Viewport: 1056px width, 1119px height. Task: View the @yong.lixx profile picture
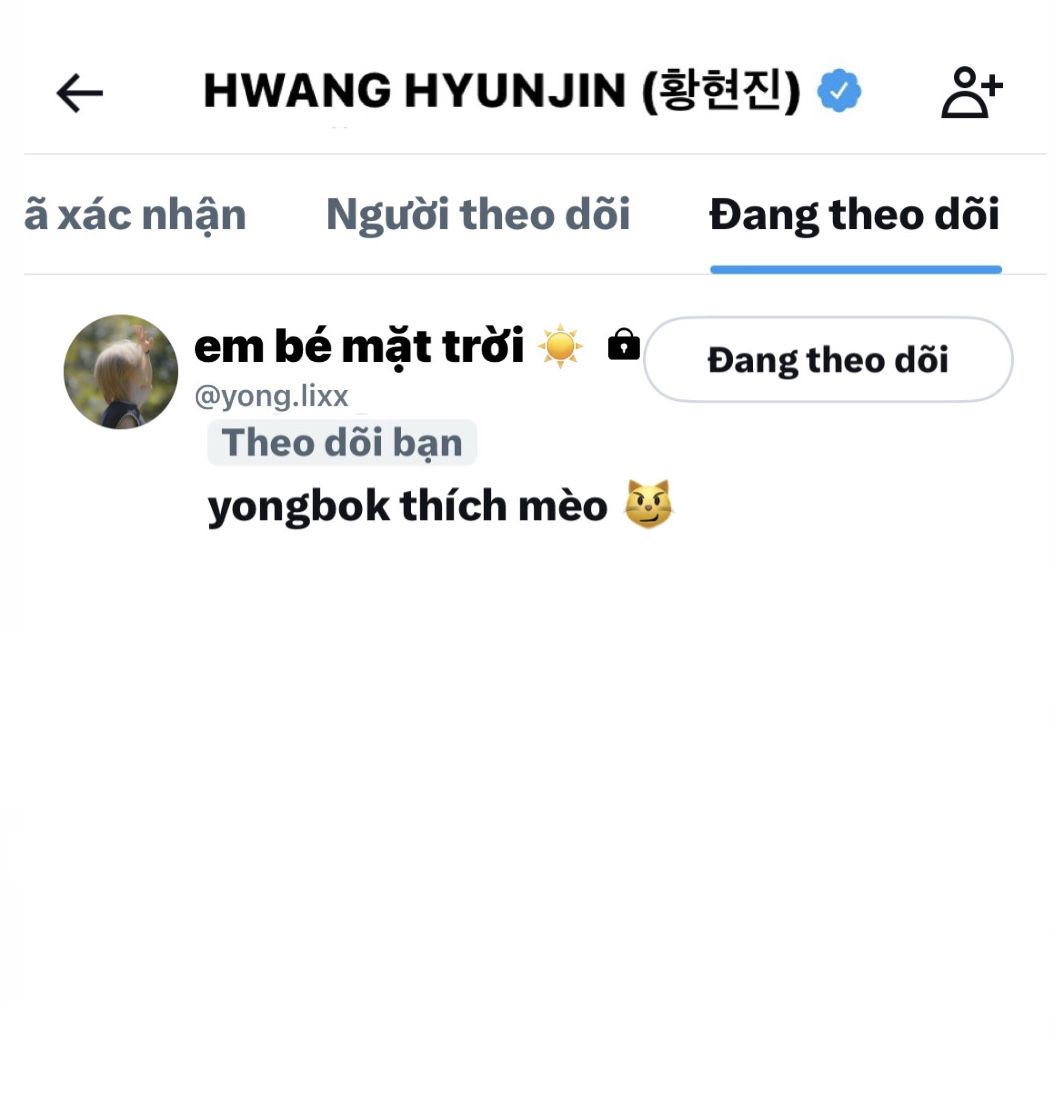(x=121, y=372)
